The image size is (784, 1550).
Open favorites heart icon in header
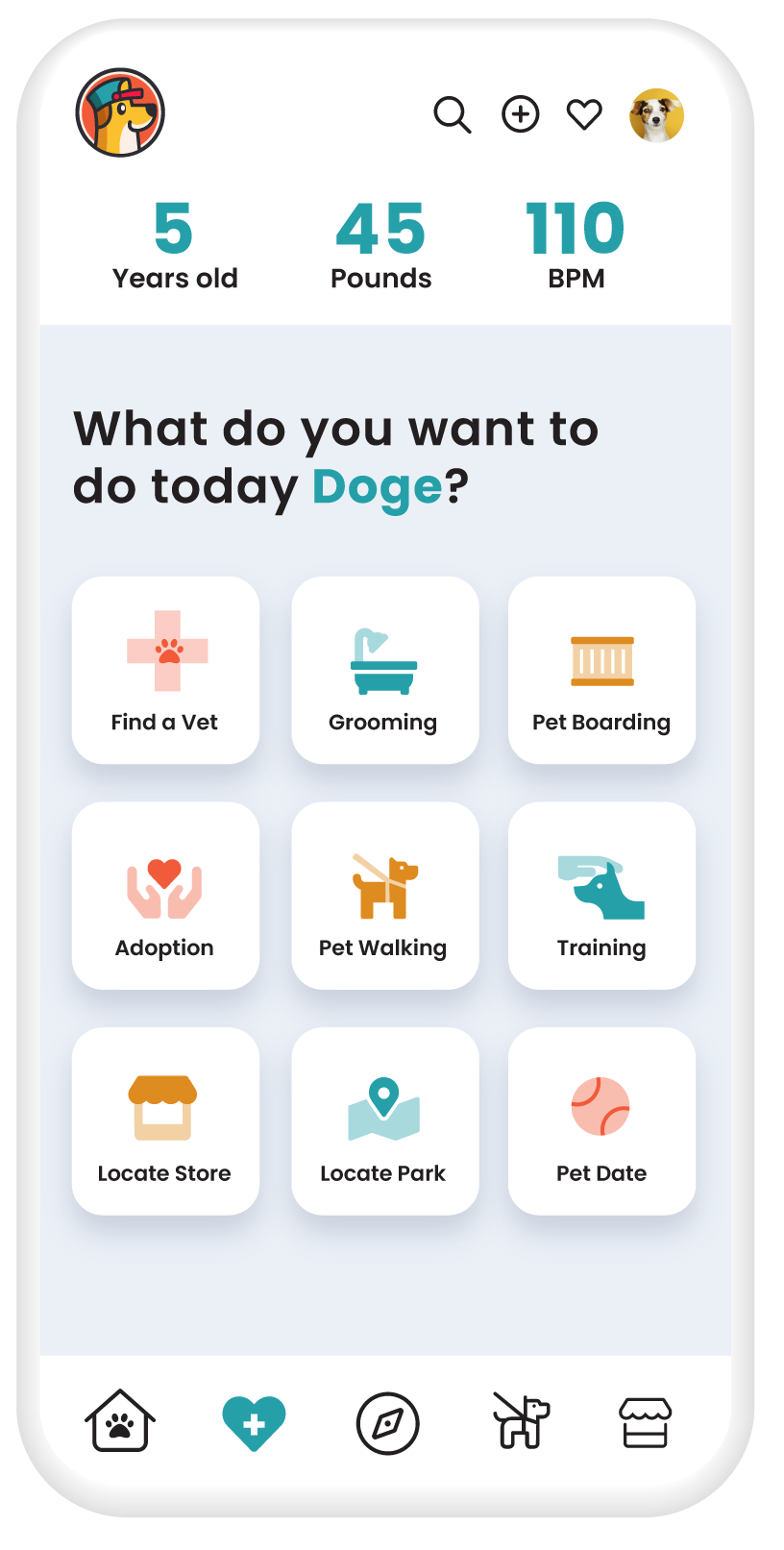pyautogui.click(x=584, y=114)
